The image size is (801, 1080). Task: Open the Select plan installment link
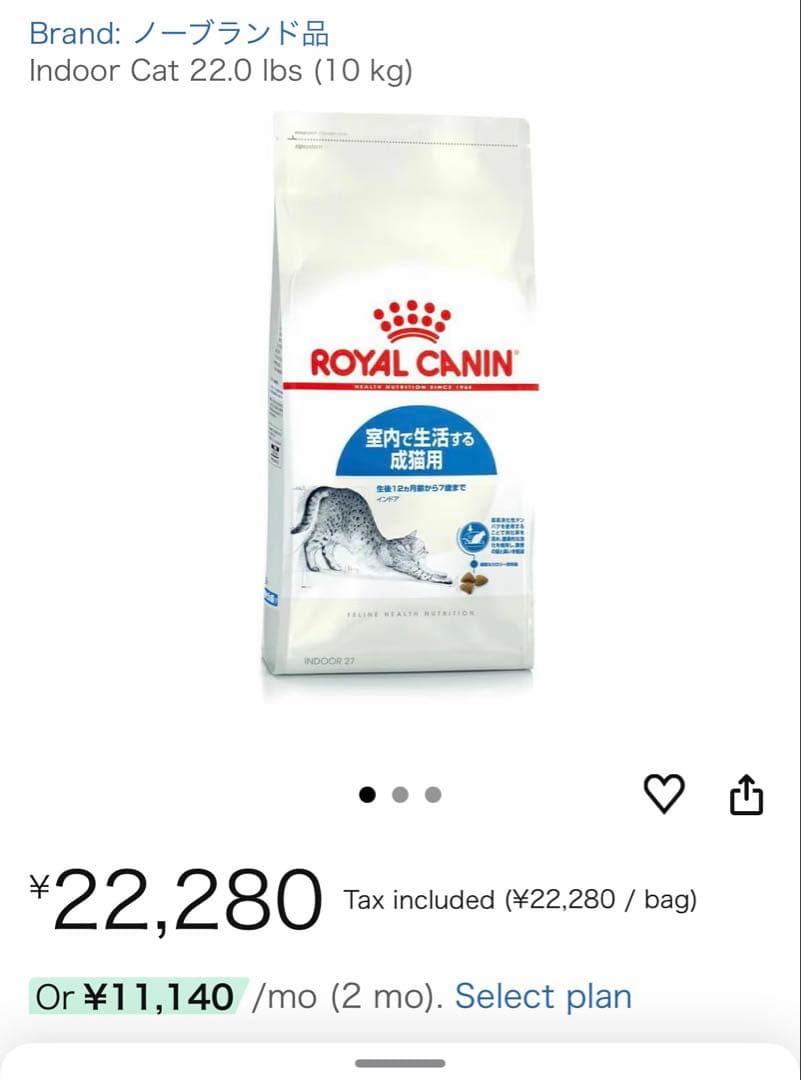point(543,996)
